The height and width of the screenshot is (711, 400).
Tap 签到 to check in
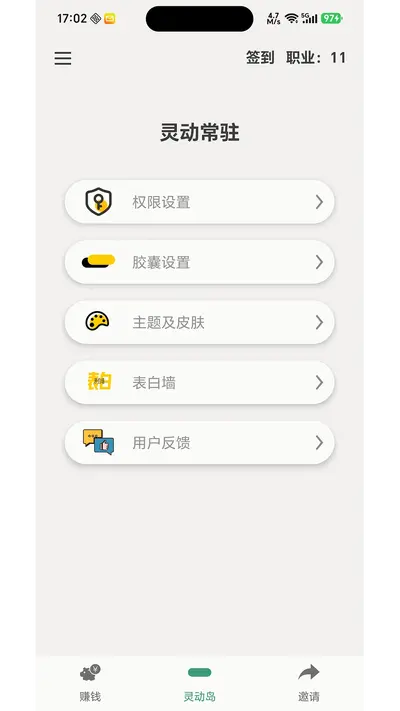[x=260, y=58]
